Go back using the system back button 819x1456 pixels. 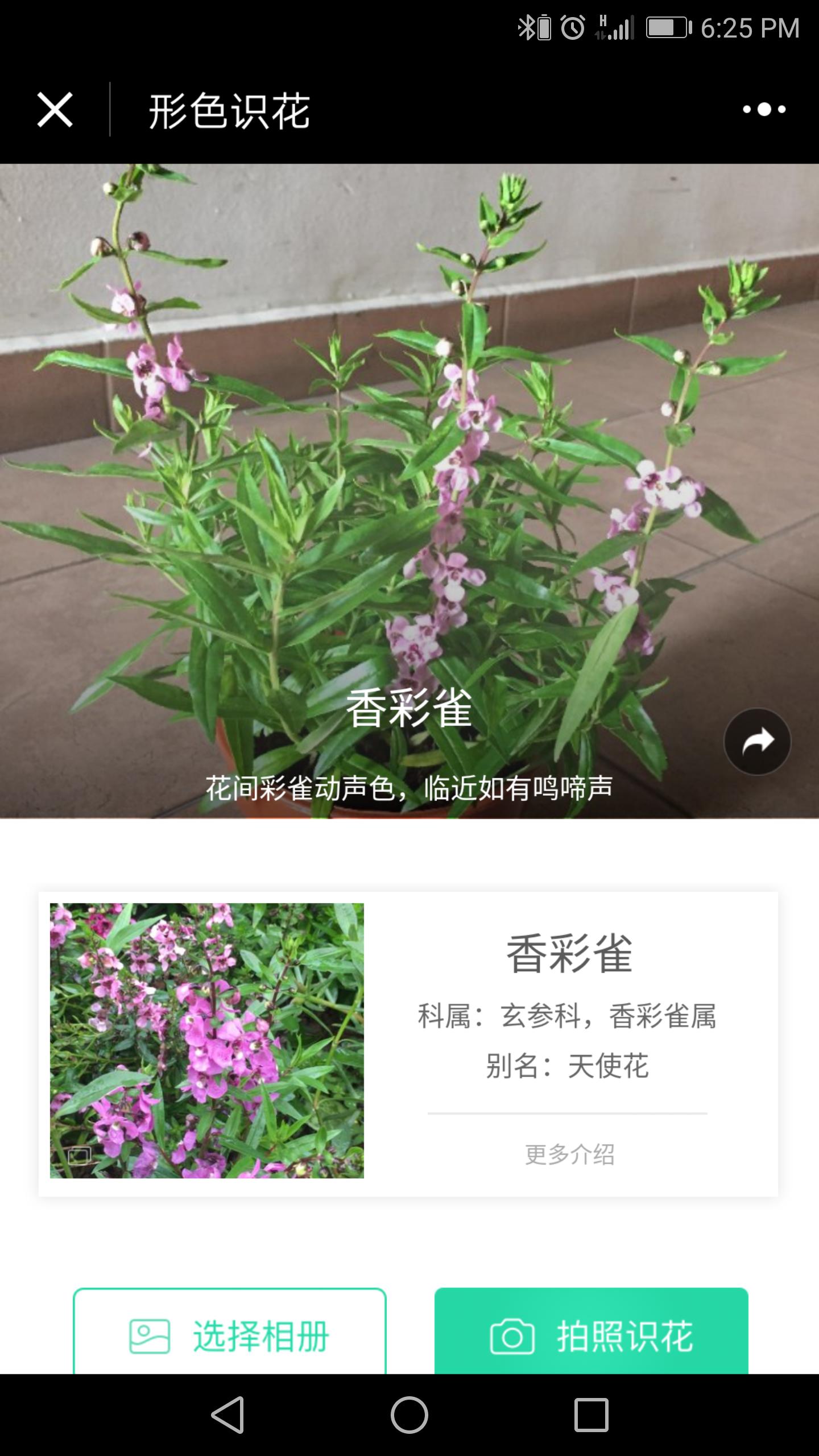point(227,1414)
